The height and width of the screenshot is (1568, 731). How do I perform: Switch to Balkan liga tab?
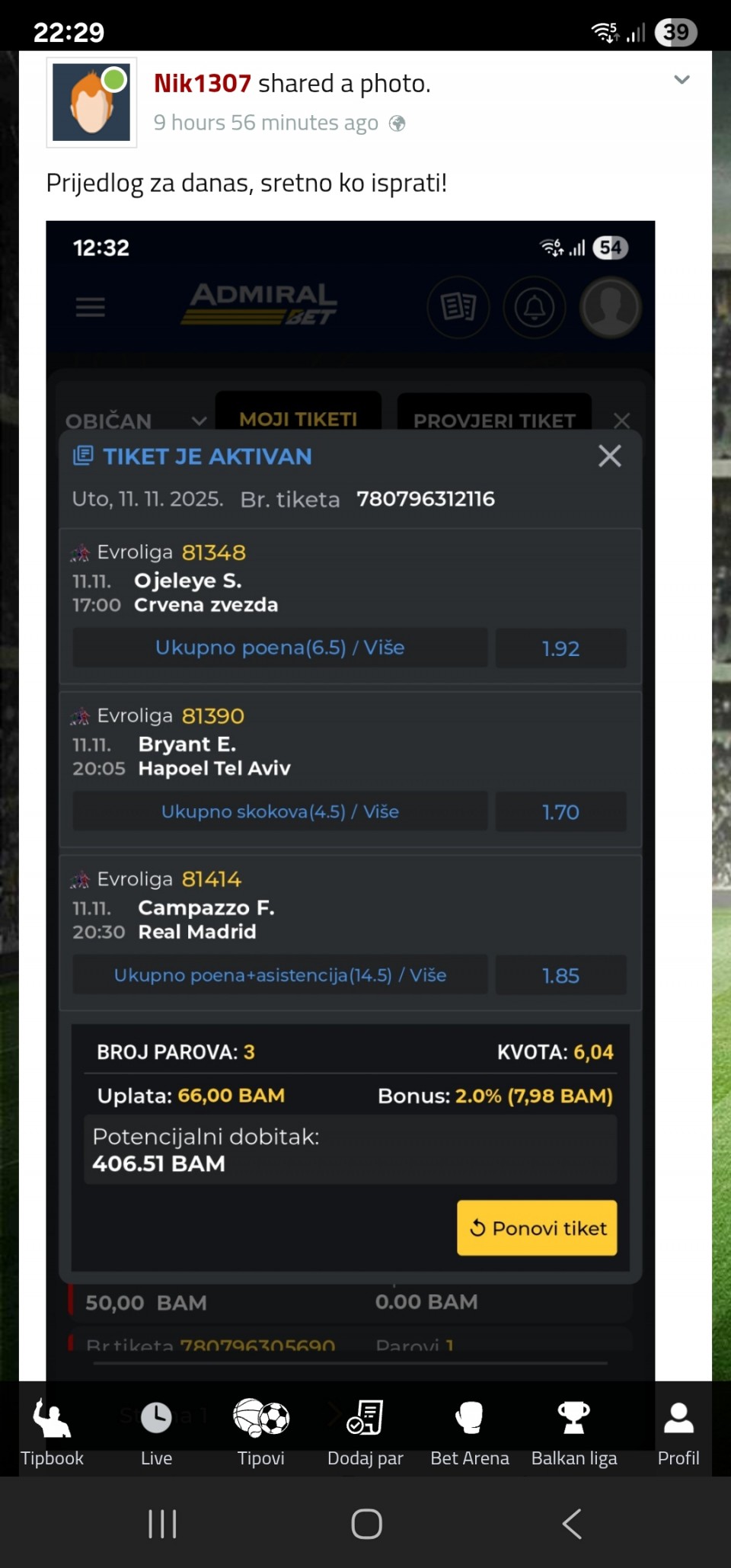click(x=573, y=1431)
